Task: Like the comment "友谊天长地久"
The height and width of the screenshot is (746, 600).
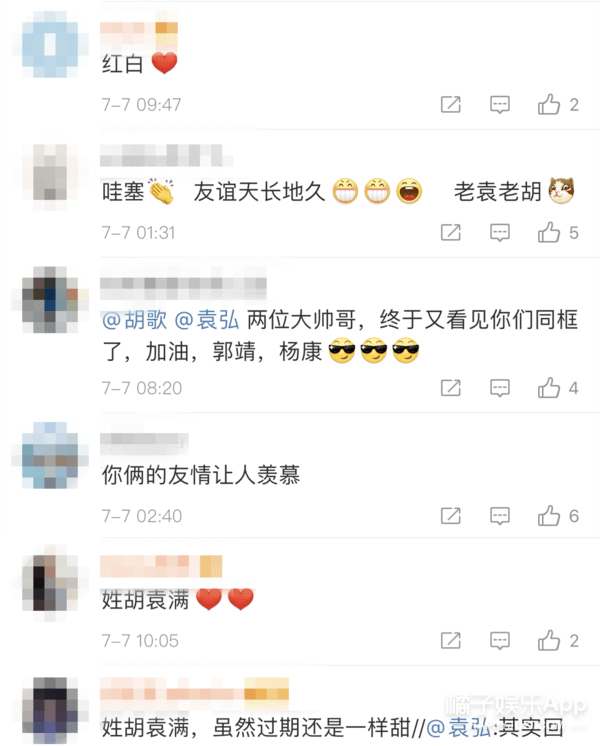Action: coord(549,232)
